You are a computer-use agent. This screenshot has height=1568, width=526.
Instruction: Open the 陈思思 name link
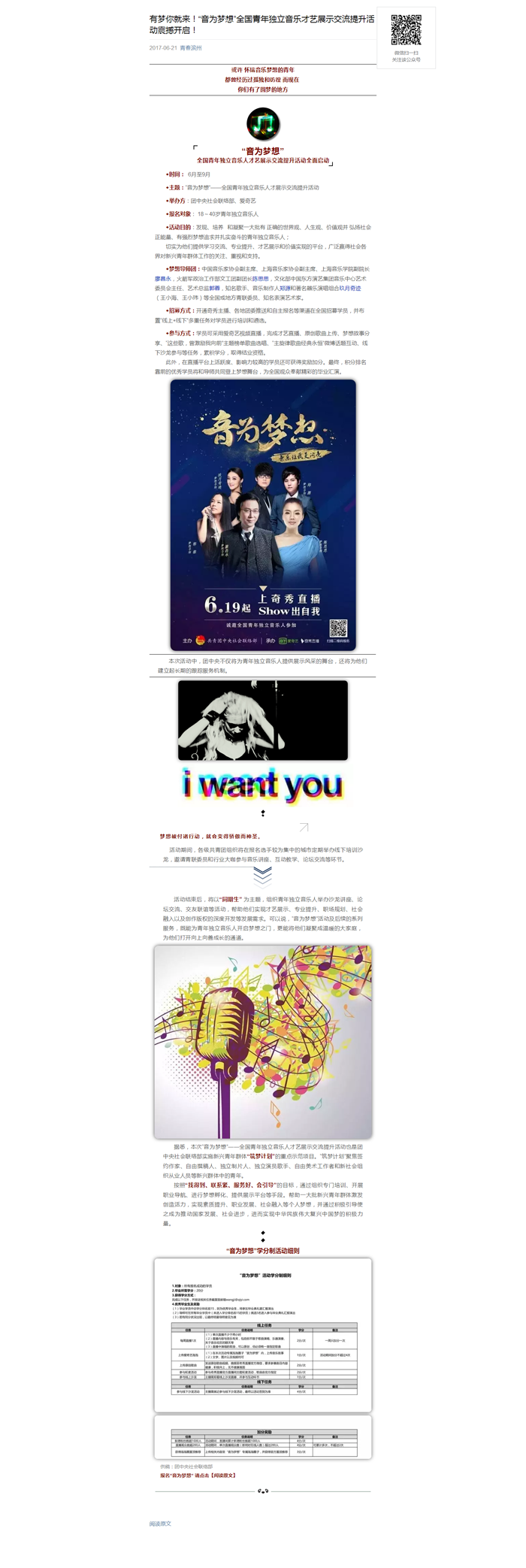pyautogui.click(x=260, y=278)
